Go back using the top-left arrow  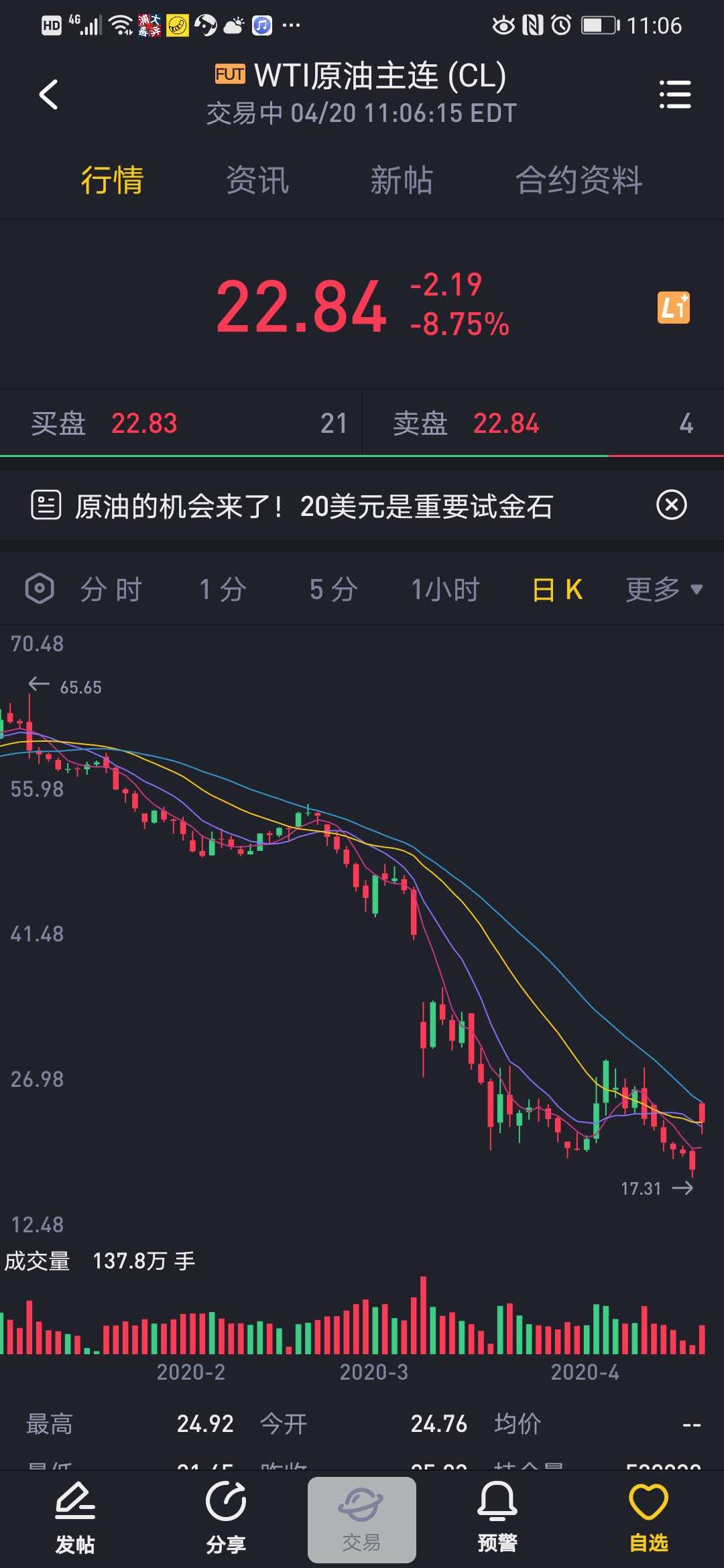48,94
